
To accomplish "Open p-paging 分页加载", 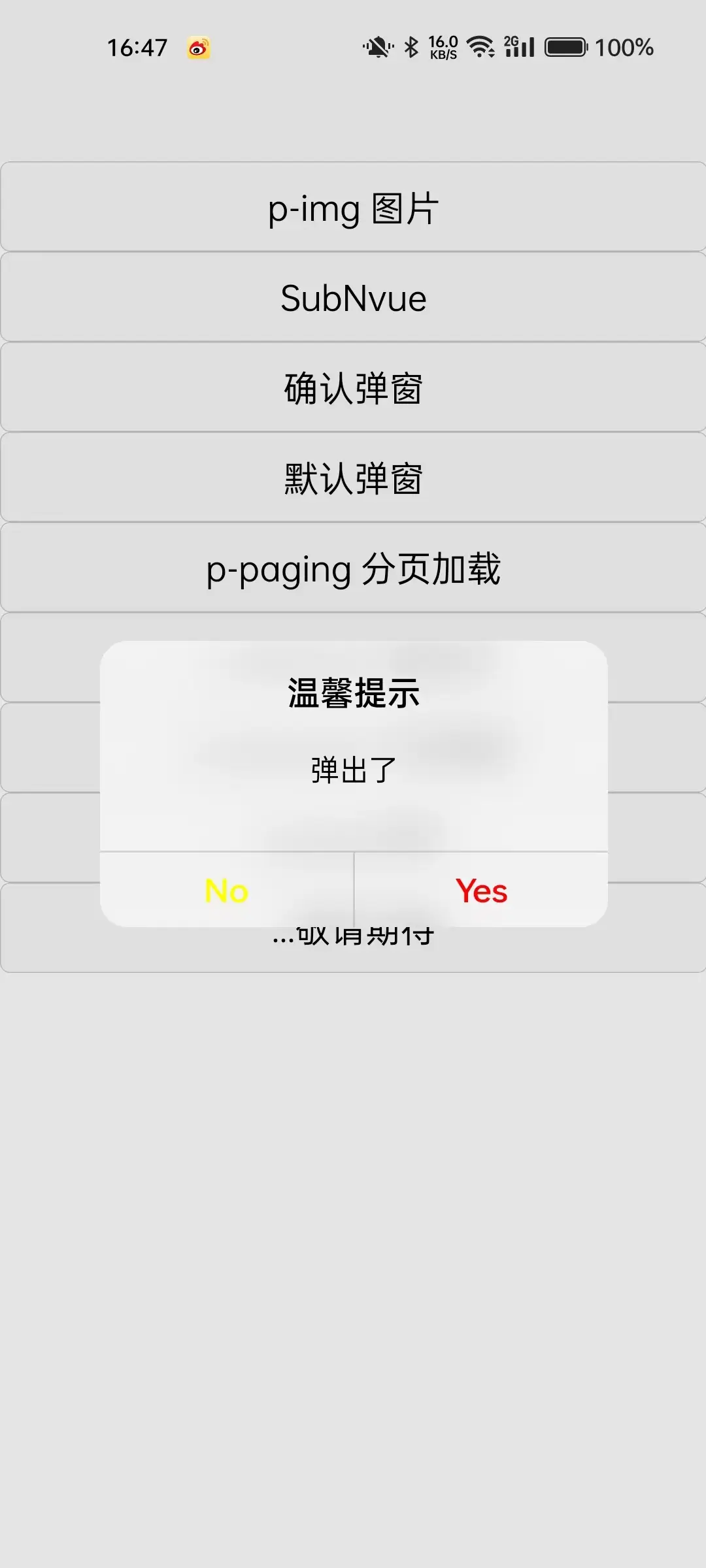I will 353,568.
